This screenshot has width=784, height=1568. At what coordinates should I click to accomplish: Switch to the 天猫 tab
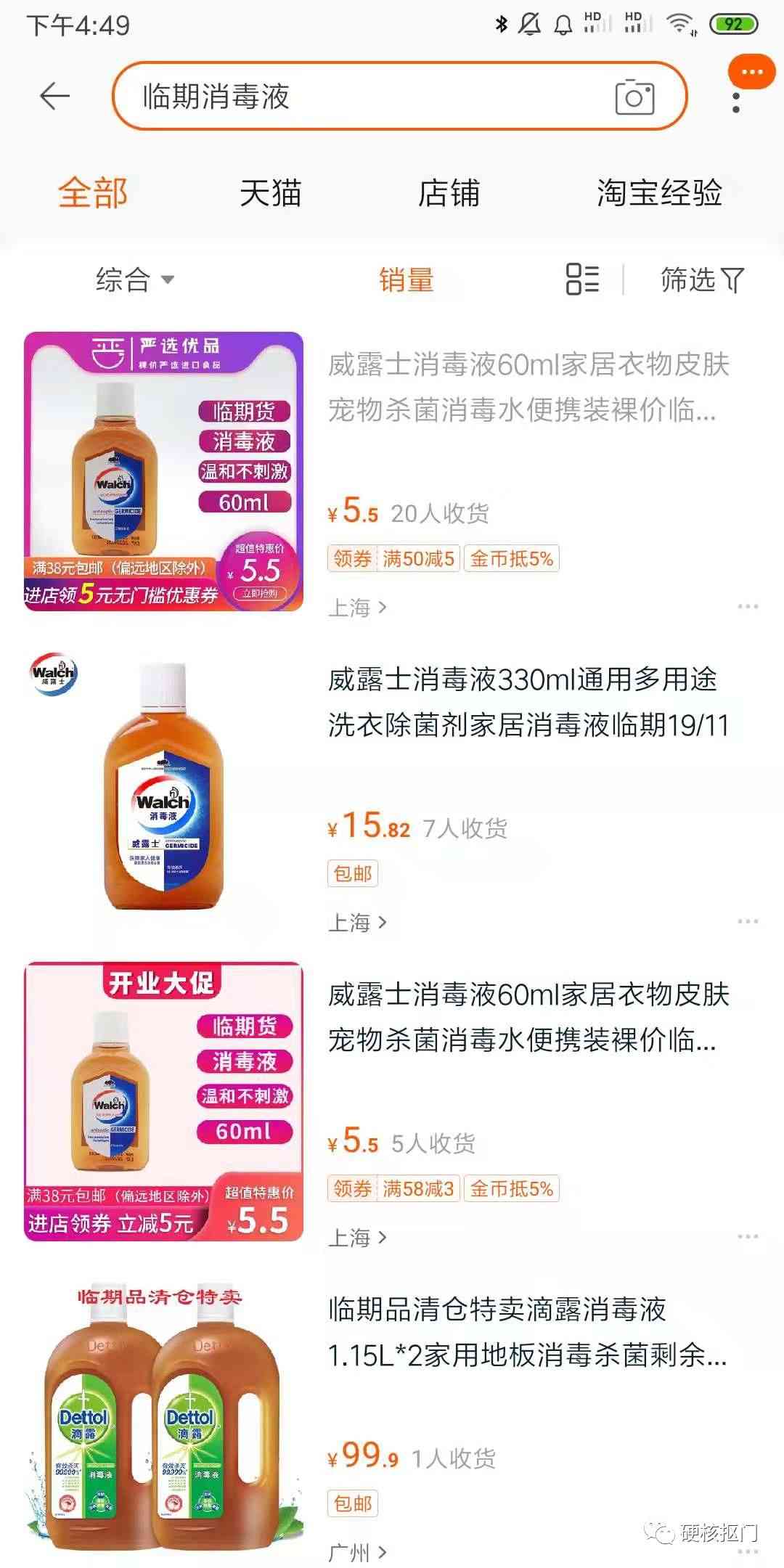click(x=270, y=193)
